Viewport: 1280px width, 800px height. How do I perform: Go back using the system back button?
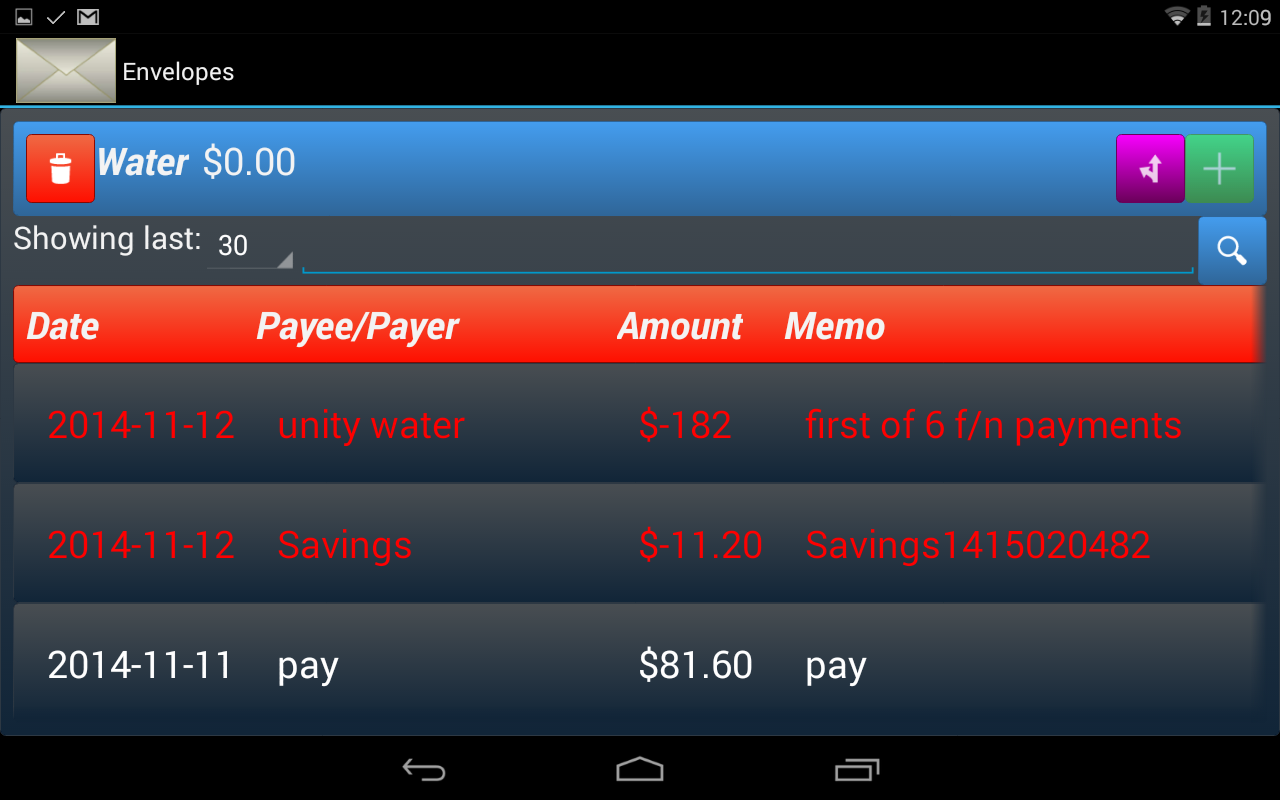click(424, 769)
